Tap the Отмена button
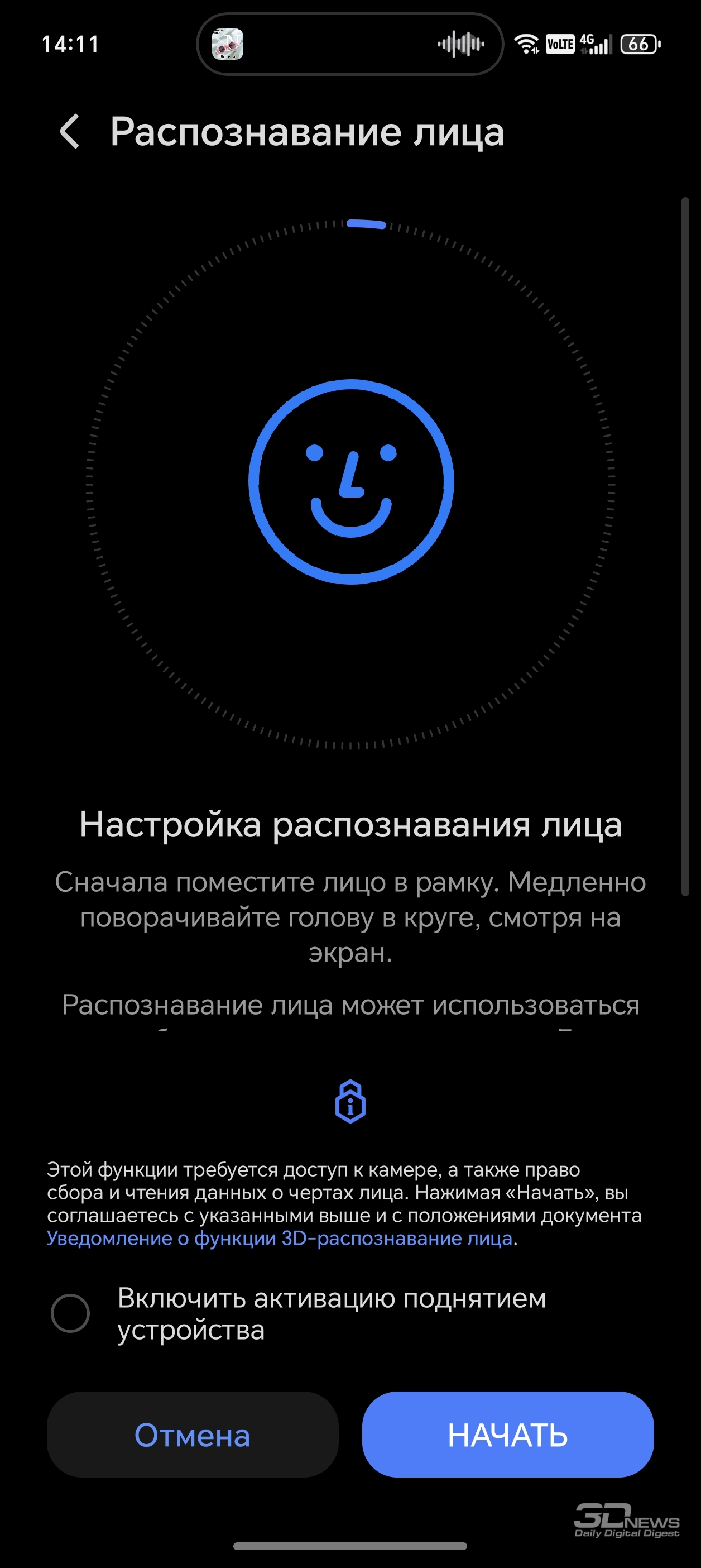 click(193, 1435)
